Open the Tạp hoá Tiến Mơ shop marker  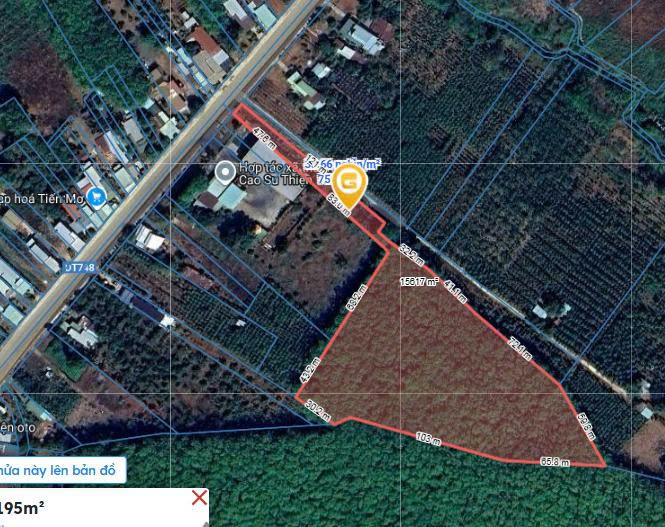point(98,197)
